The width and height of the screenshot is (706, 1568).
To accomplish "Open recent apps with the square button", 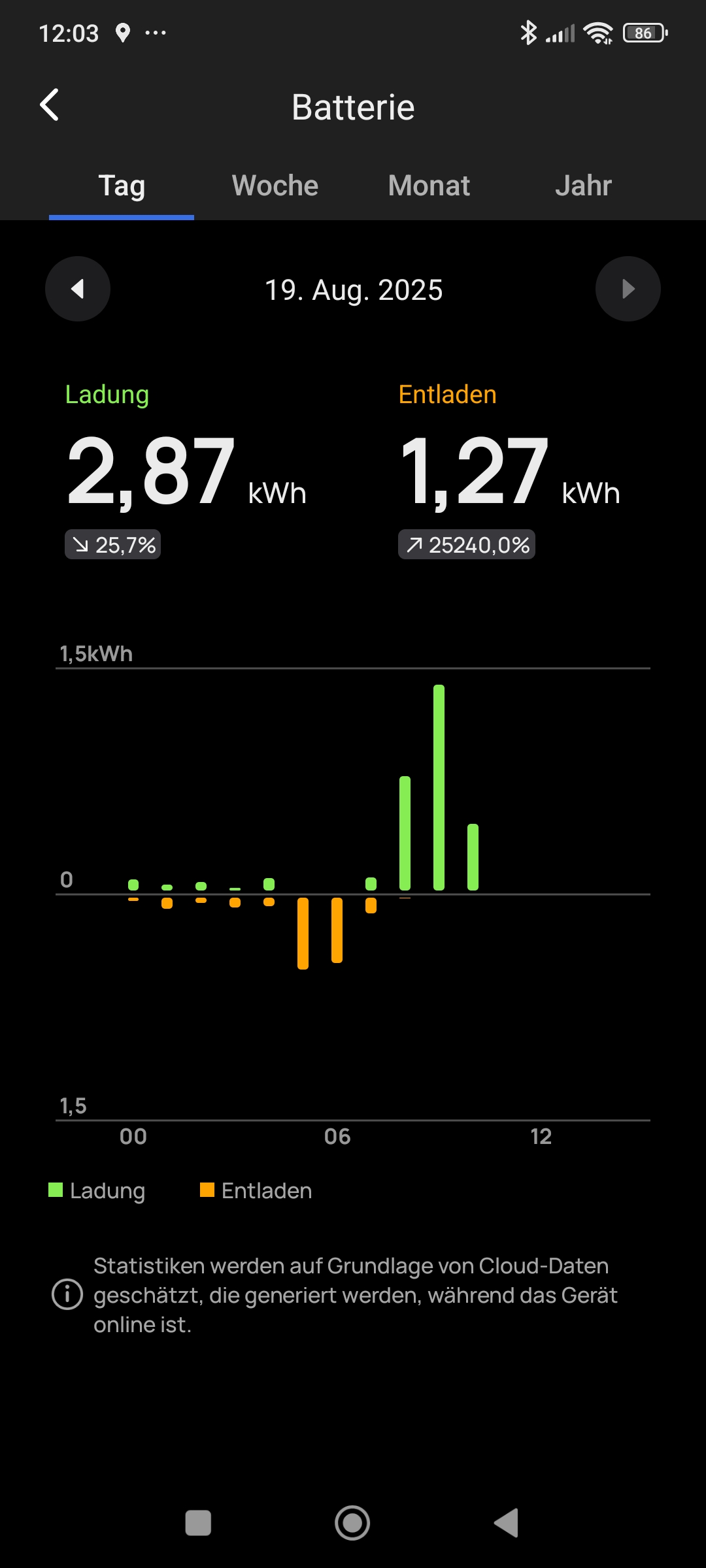I will 198,1523.
